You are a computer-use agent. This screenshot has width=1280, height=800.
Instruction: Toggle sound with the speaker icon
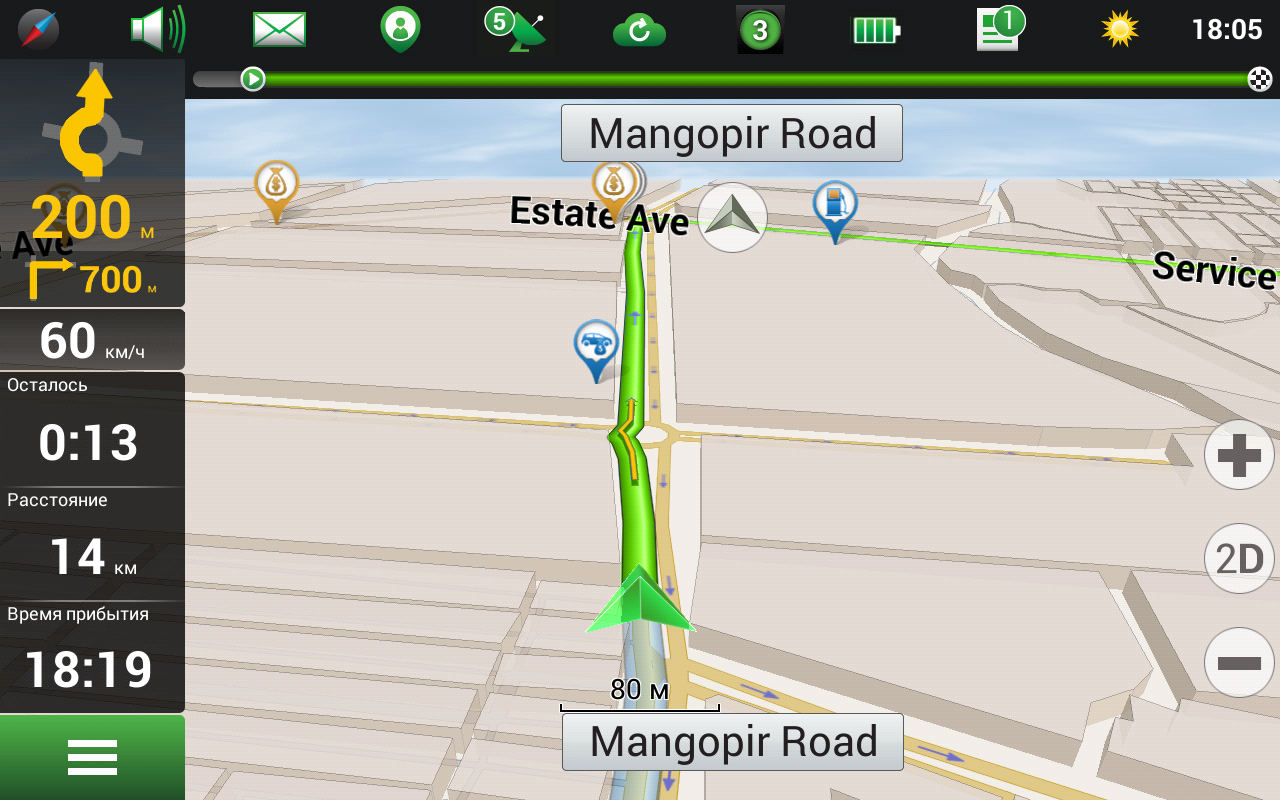pyautogui.click(x=157, y=29)
